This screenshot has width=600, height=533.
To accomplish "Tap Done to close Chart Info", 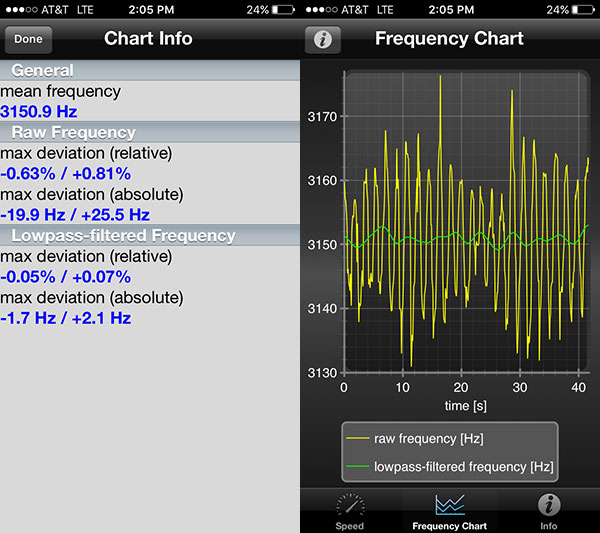I will [x=28, y=40].
